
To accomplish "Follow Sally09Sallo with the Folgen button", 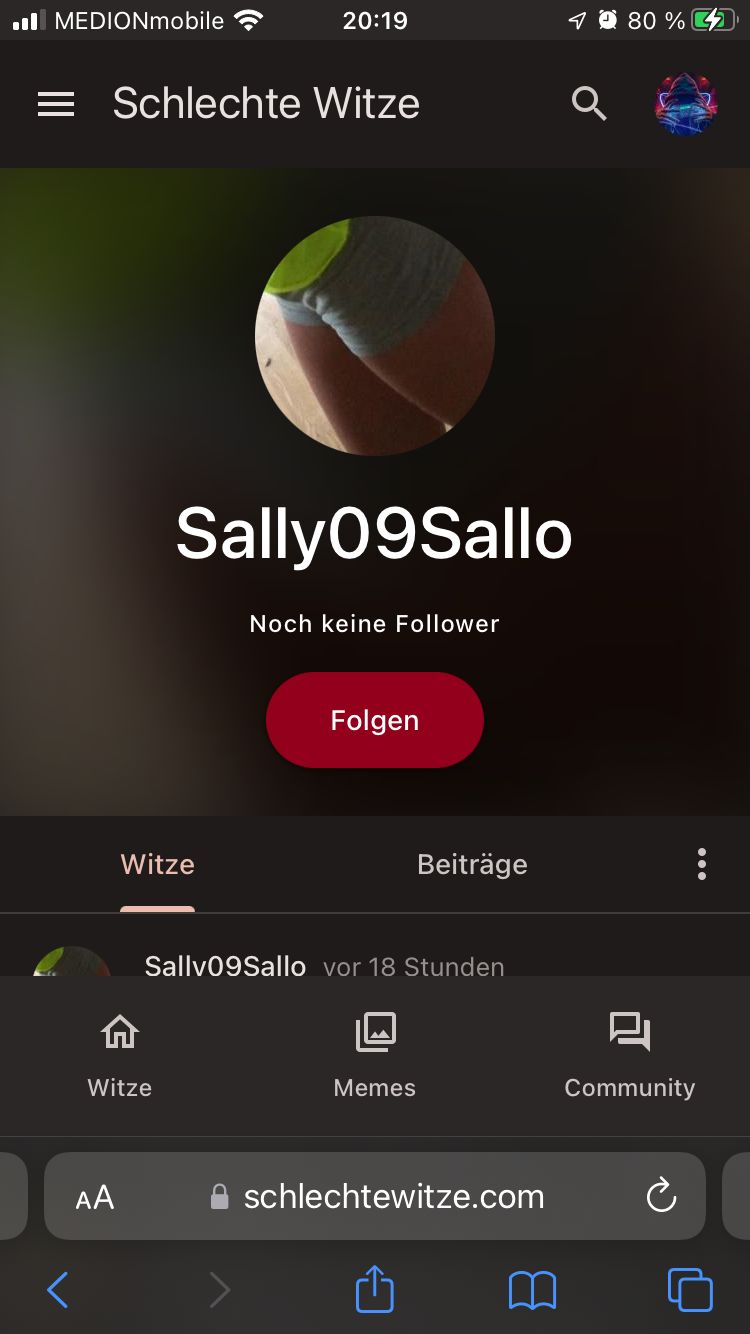I will [x=375, y=720].
